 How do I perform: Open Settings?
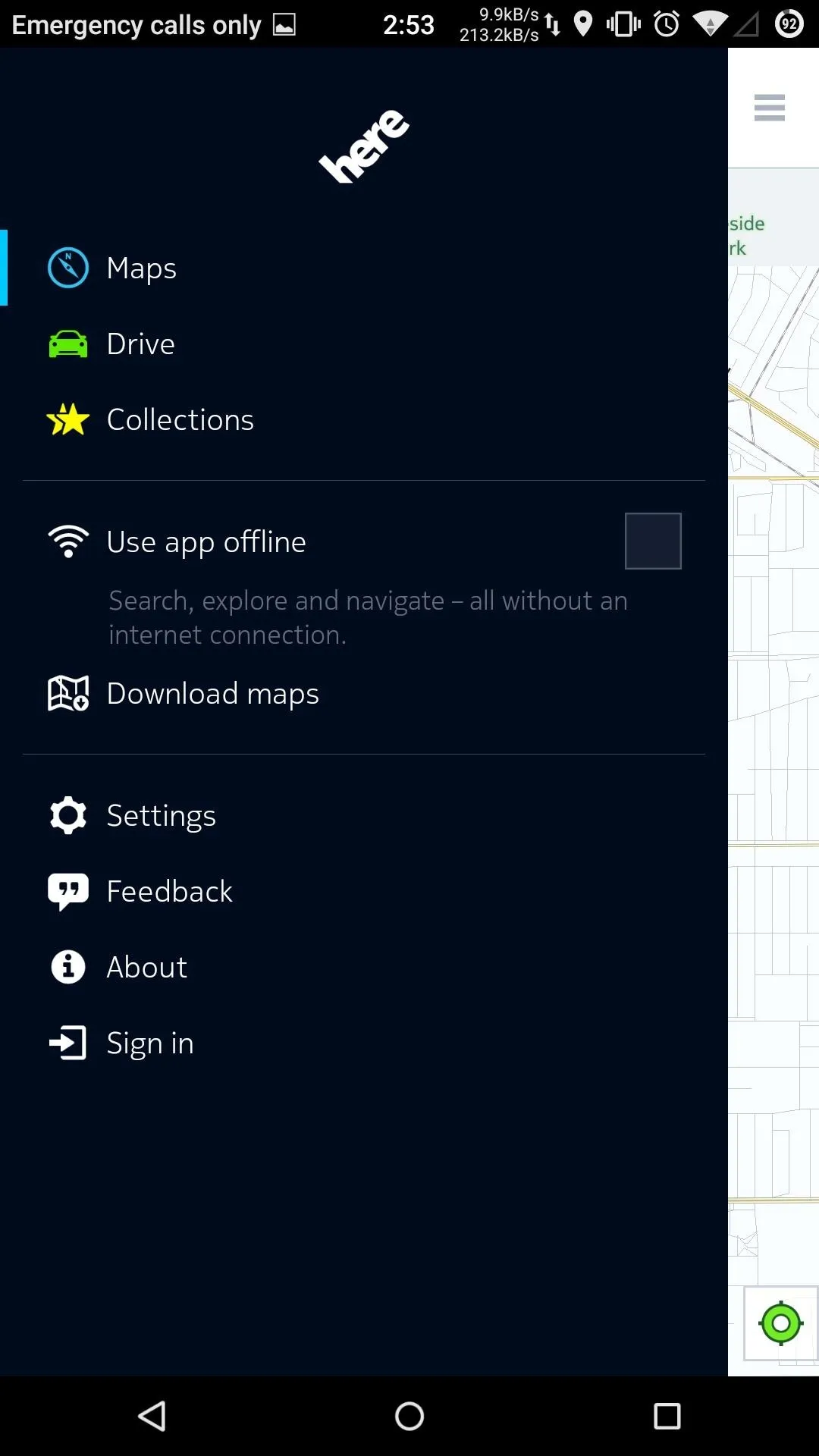click(364, 815)
